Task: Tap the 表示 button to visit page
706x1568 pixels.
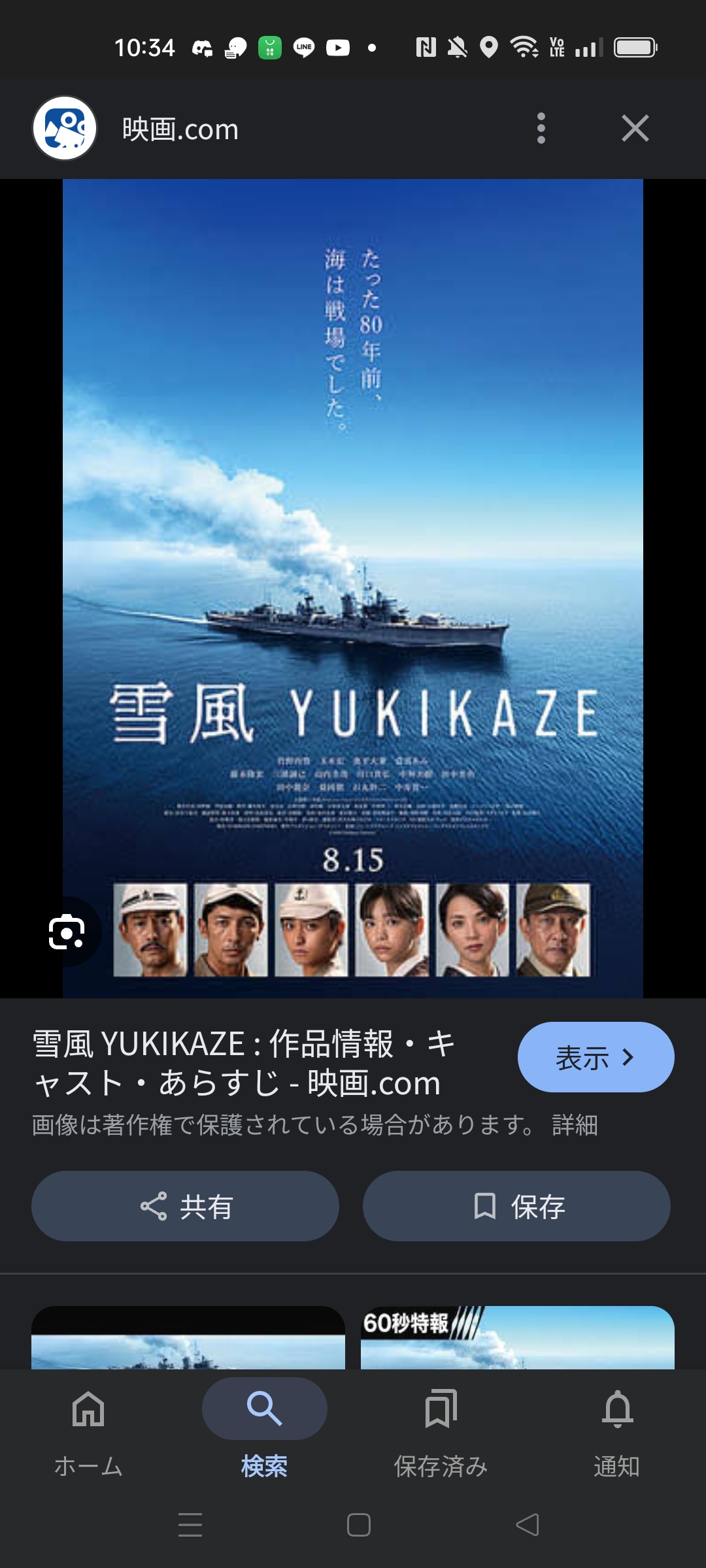Action: pyautogui.click(x=595, y=1057)
